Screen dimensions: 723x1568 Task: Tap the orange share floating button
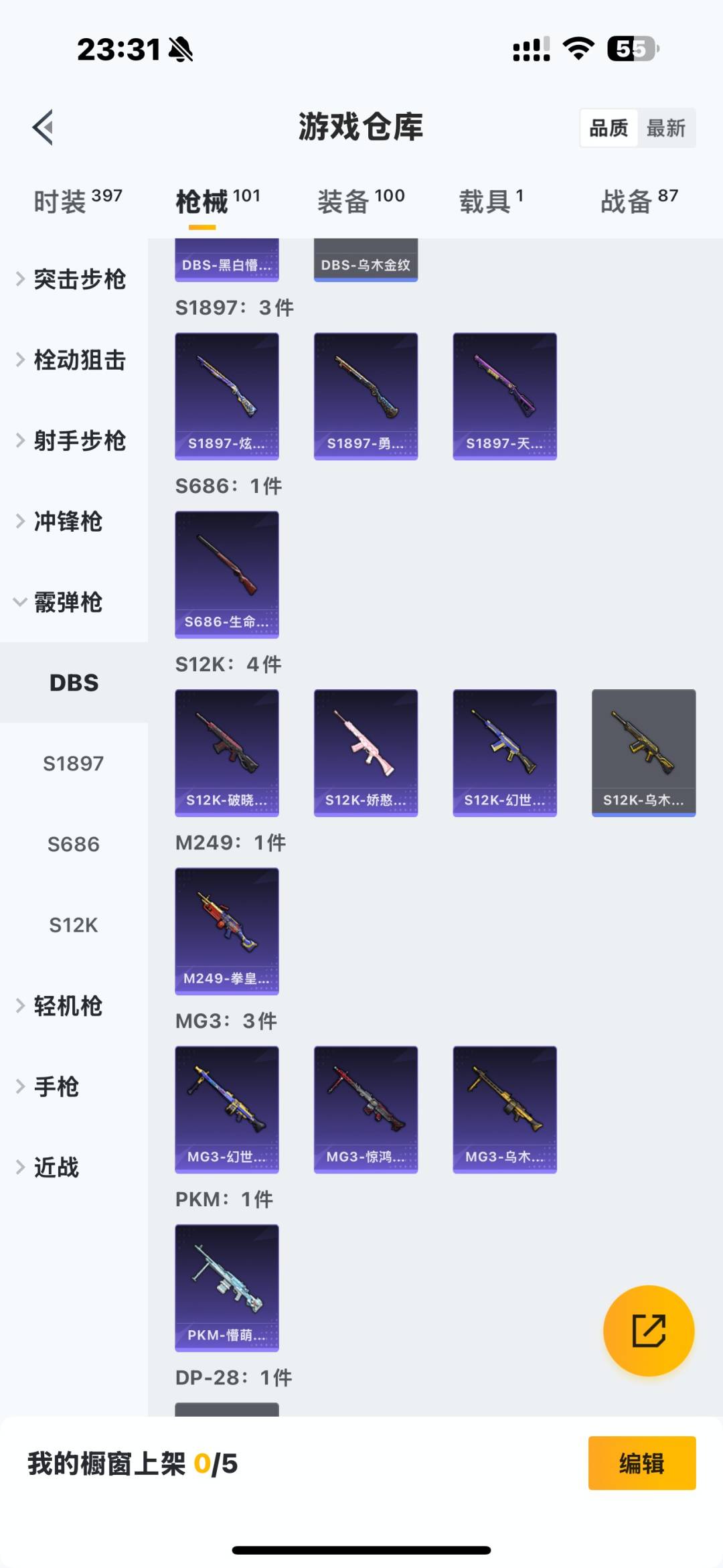648,1330
